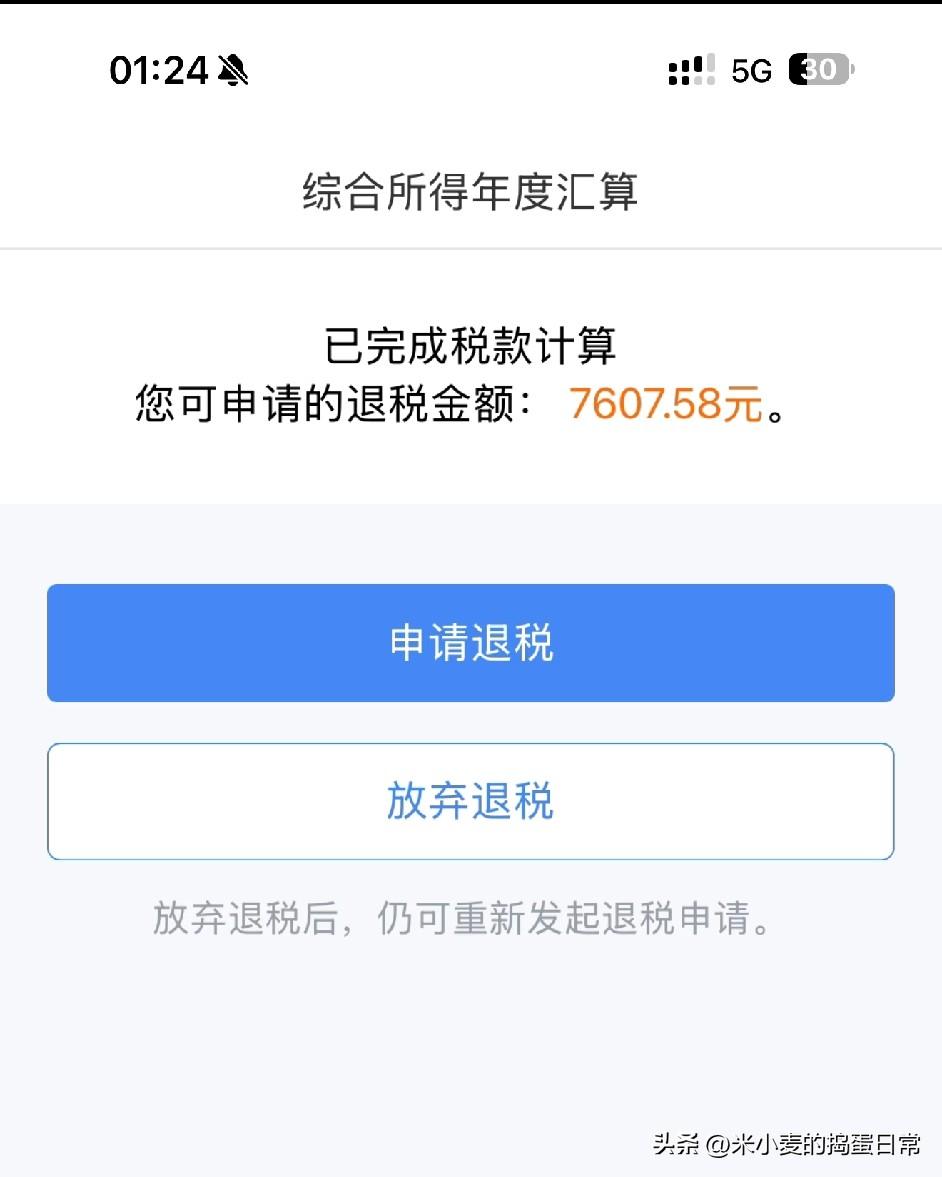Tap the note about re-initiating refund application
This screenshot has height=1177, width=942.
464,920
